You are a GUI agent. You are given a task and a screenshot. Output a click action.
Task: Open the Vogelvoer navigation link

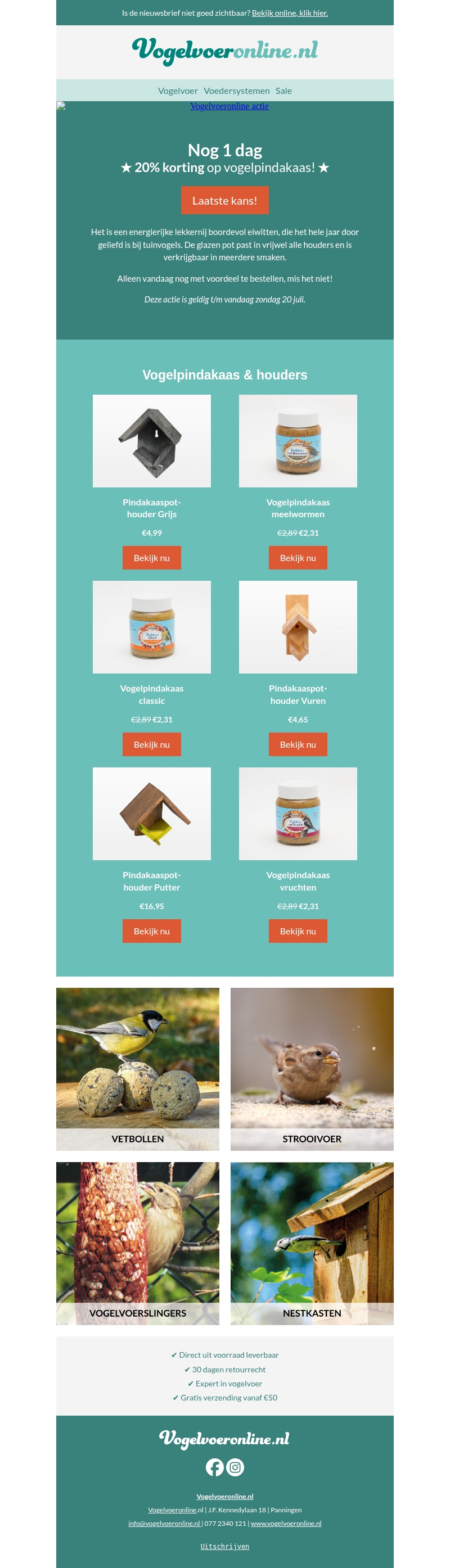click(x=177, y=91)
